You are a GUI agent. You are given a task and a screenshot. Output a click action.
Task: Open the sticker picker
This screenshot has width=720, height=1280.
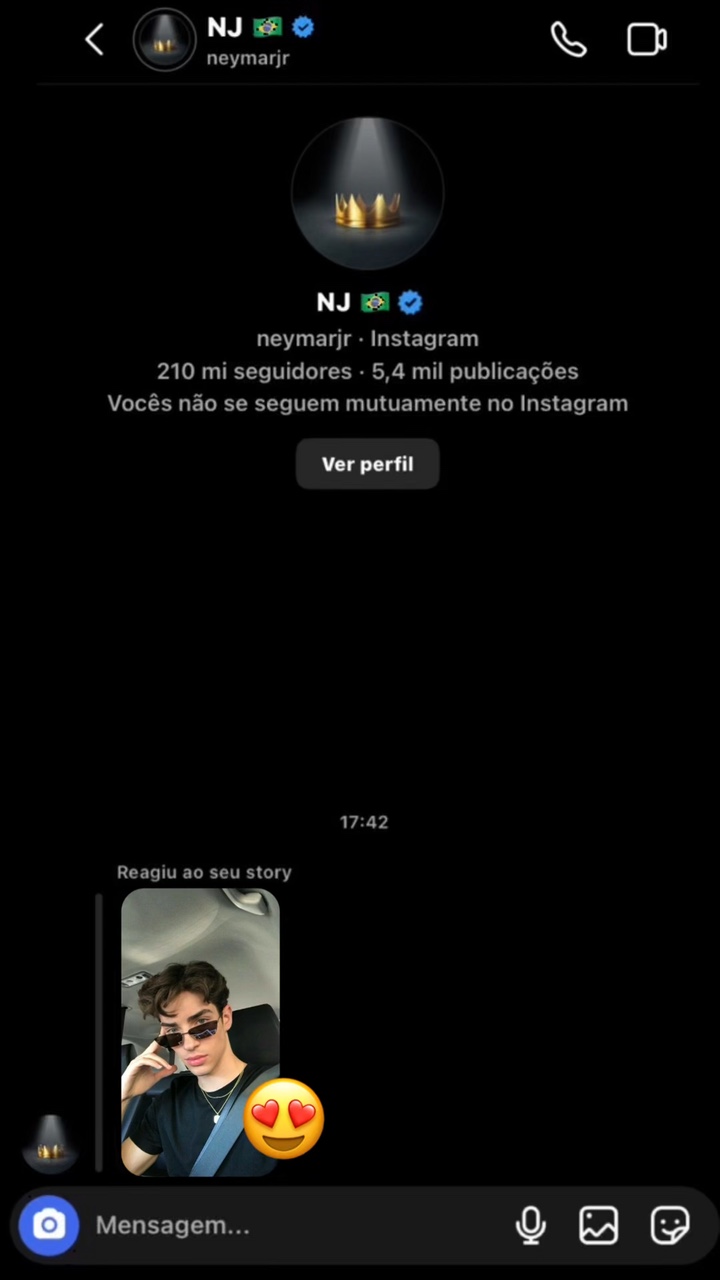click(x=669, y=1225)
